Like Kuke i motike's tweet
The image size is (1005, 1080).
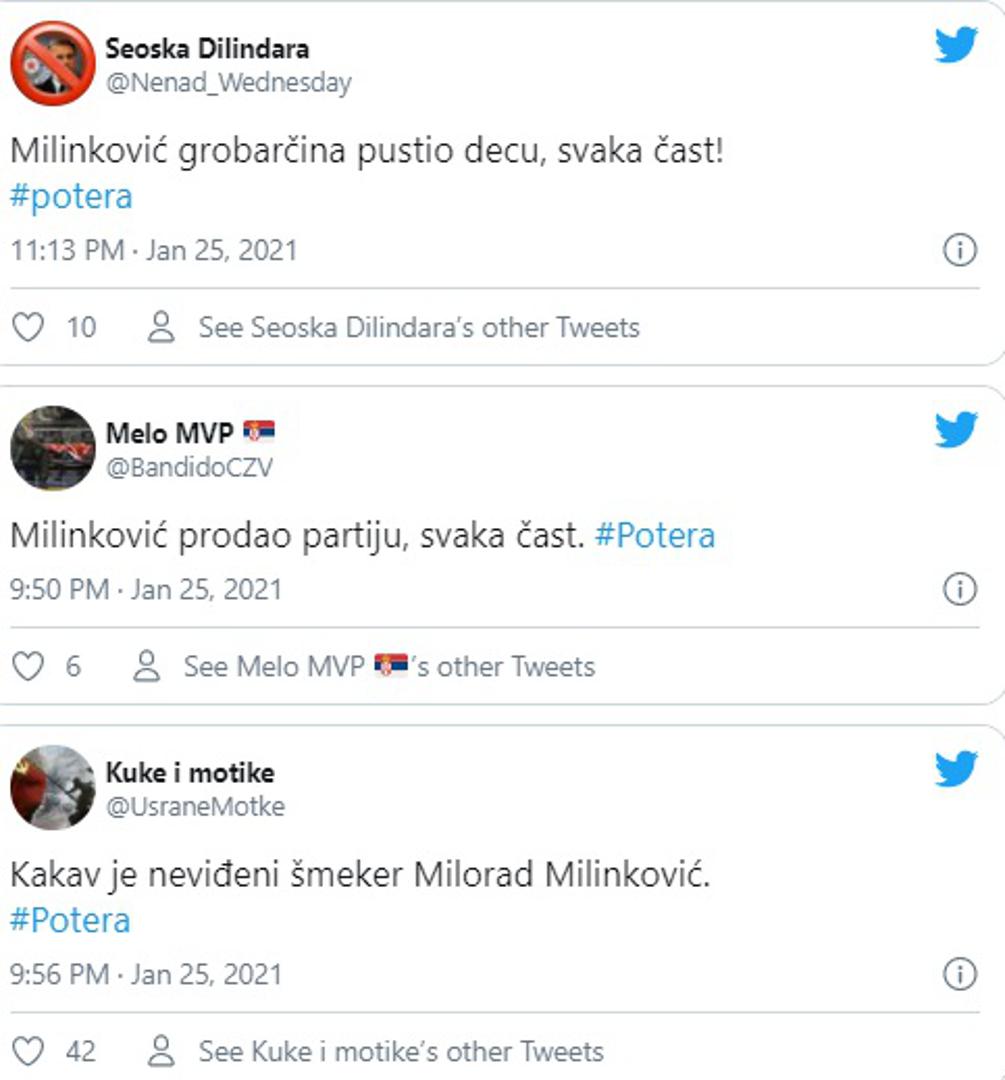29,1052
